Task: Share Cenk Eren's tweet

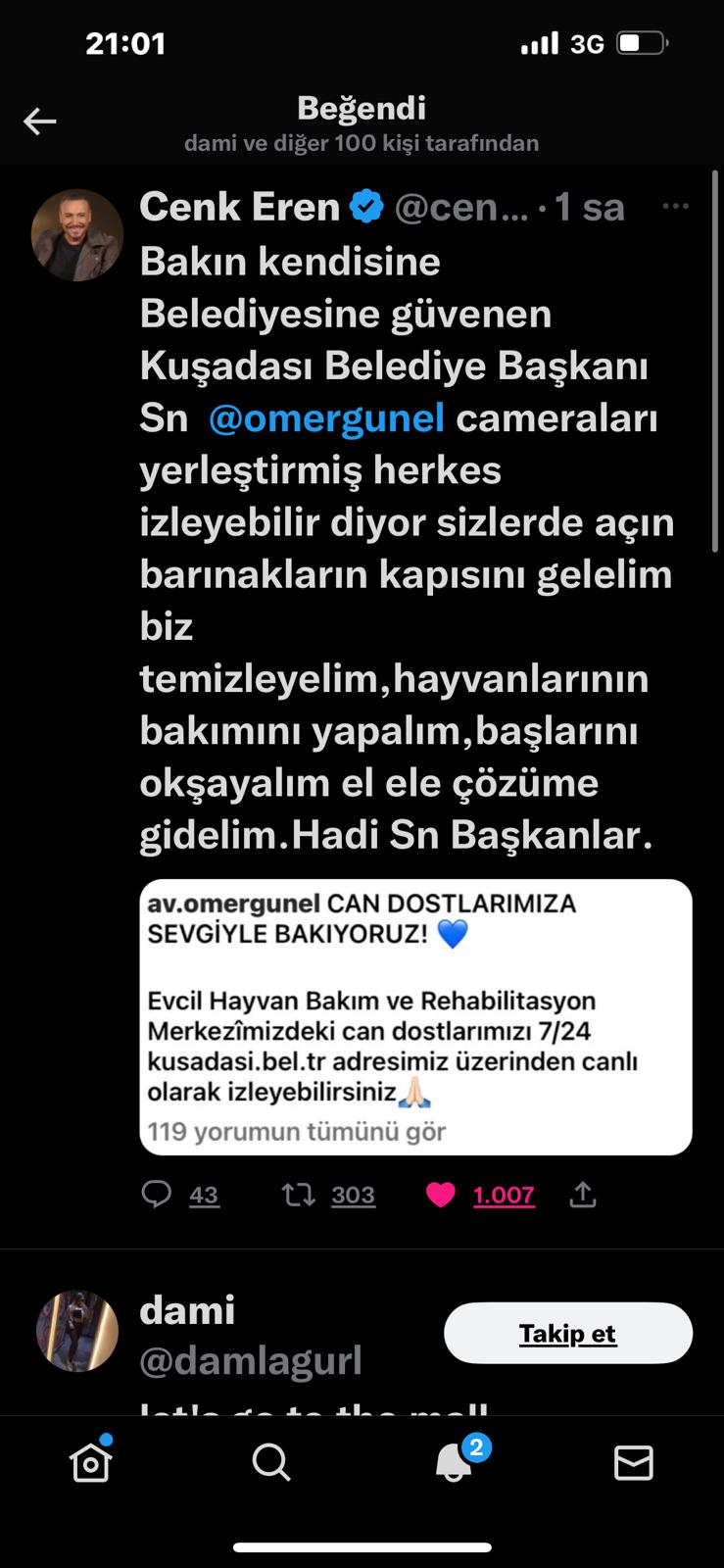Action: tap(583, 1194)
